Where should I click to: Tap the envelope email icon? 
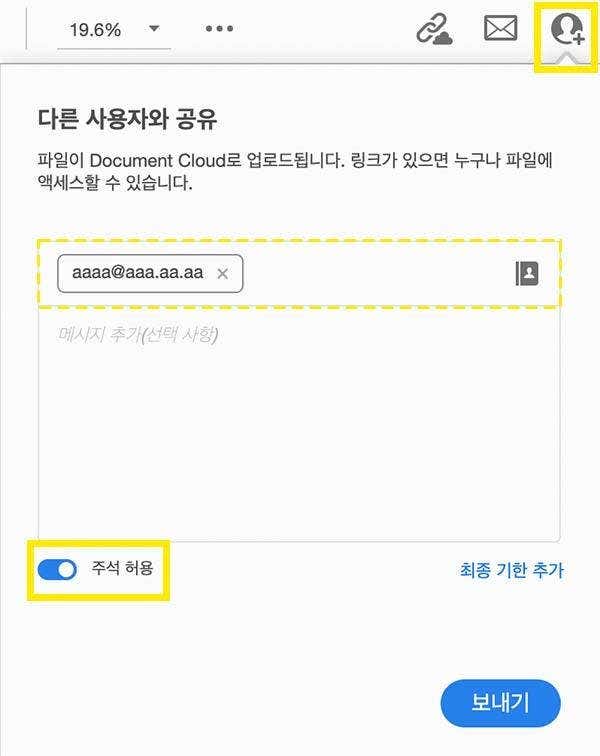click(500, 29)
